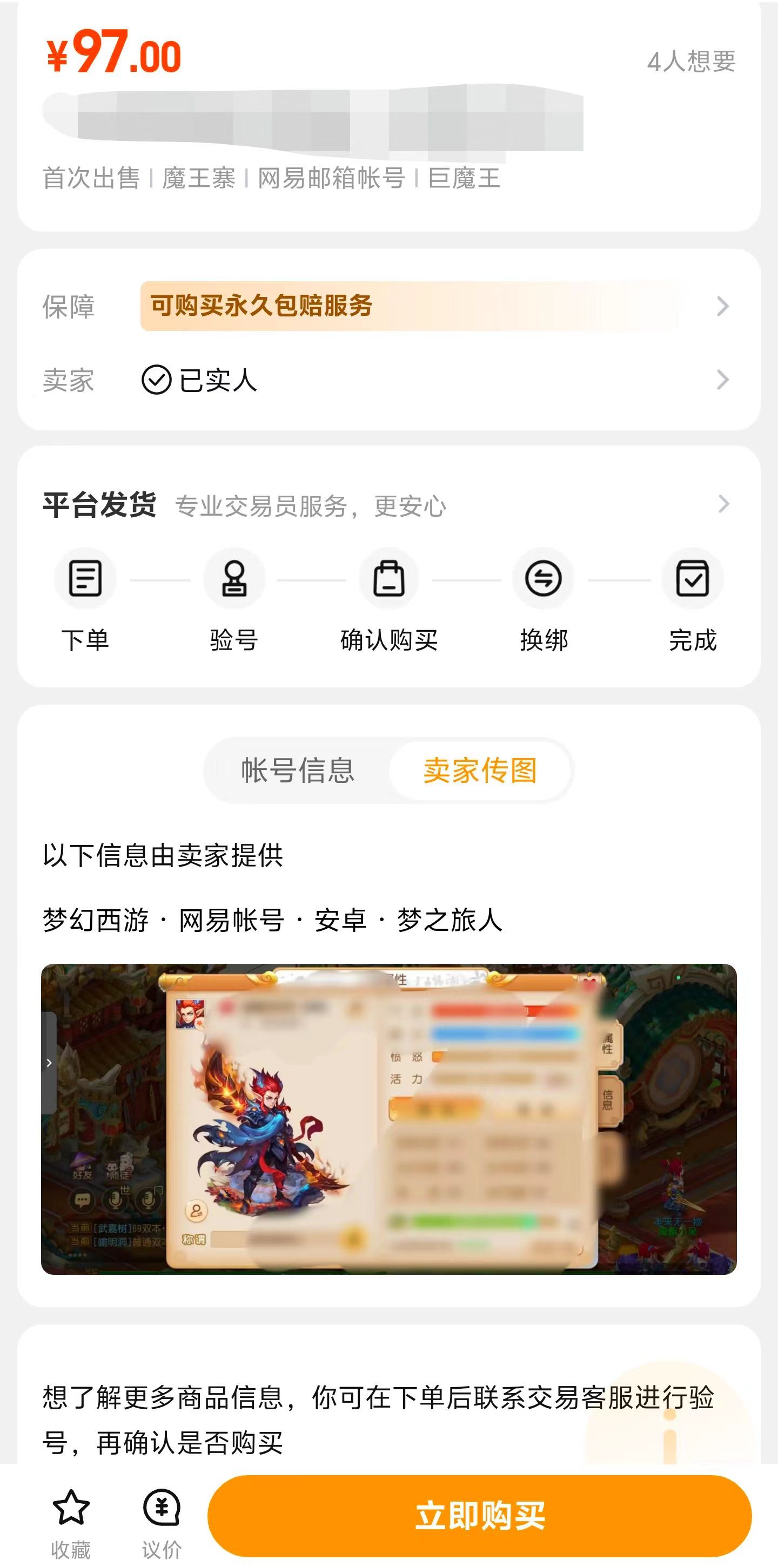
Task: Expand the 平台发货 service details
Action: click(722, 504)
